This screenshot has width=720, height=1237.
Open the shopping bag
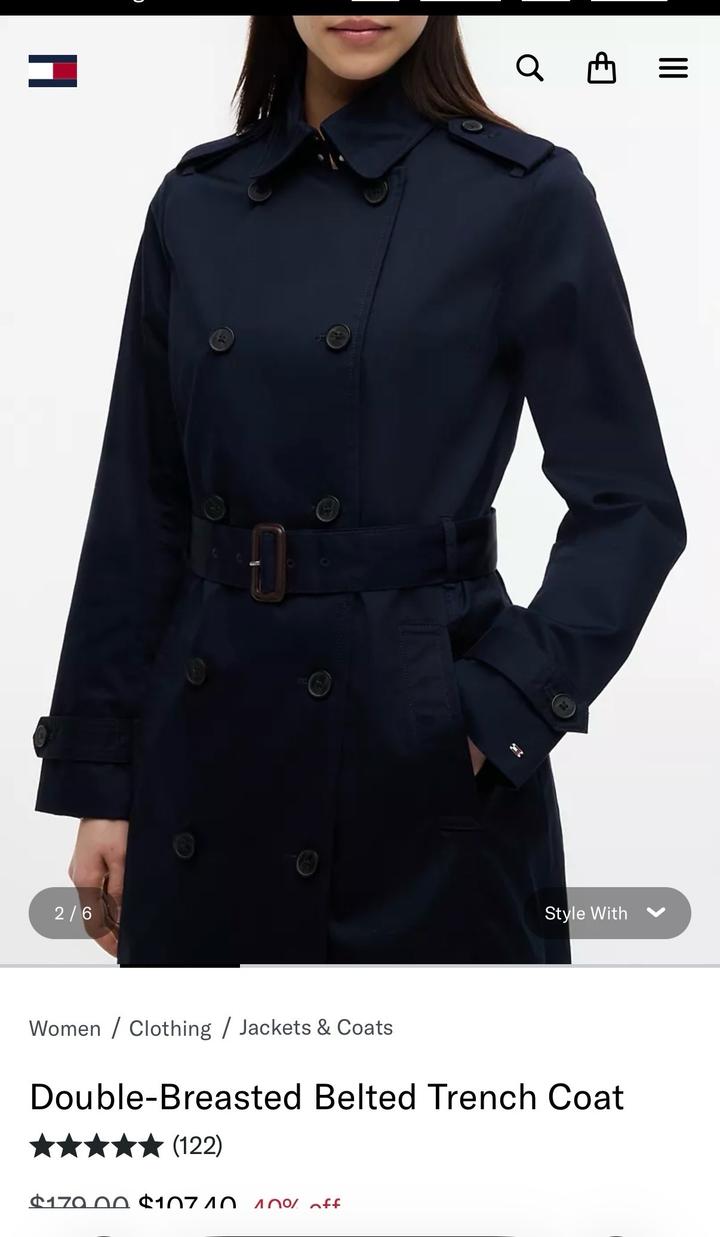(x=601, y=68)
